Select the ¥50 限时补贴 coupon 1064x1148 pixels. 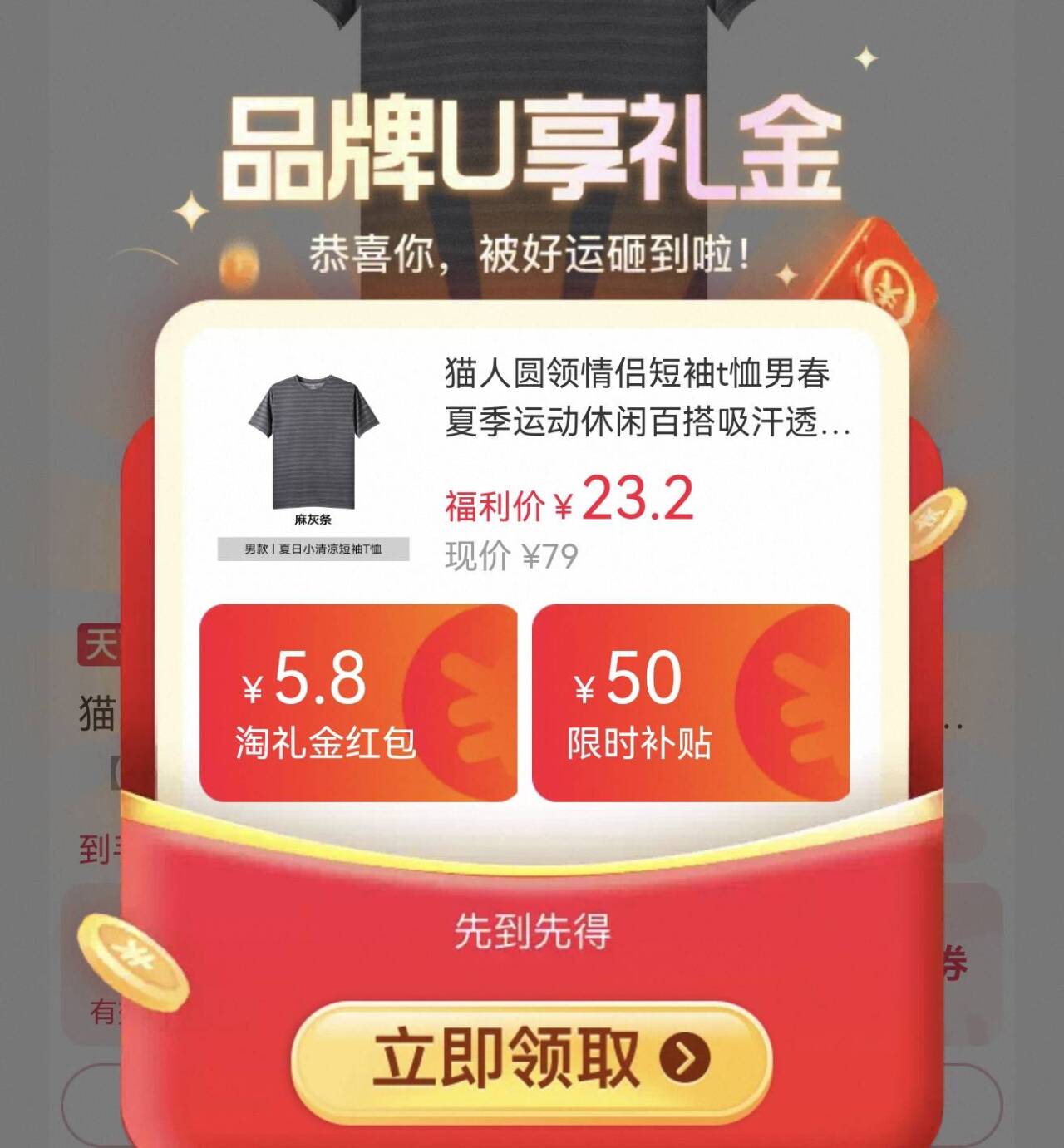pos(690,703)
